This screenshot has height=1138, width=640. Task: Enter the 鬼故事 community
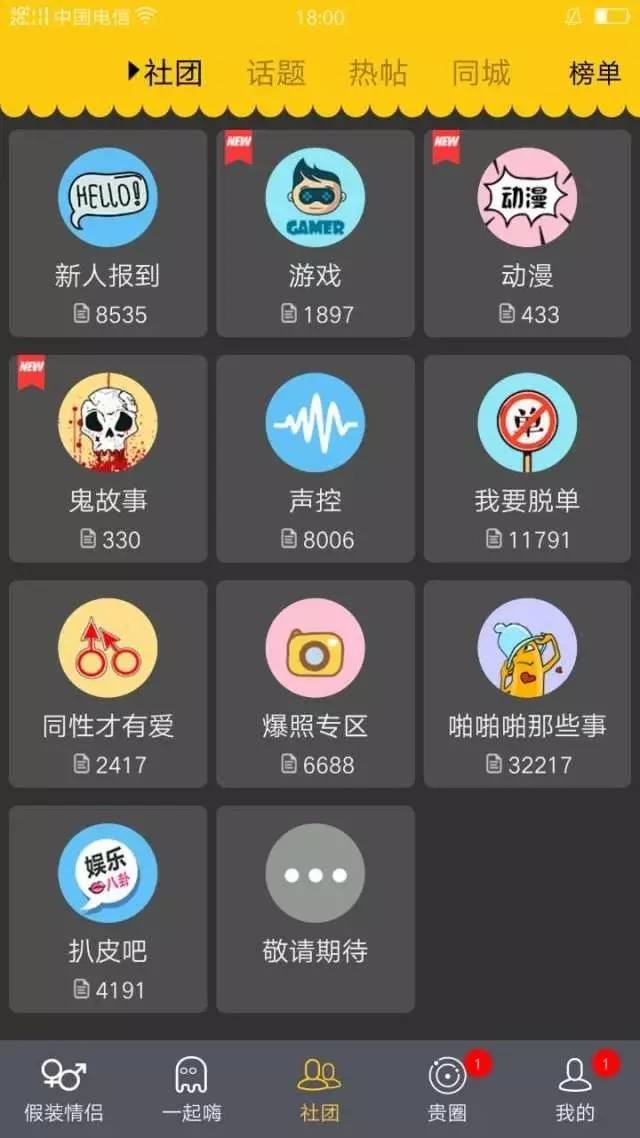point(108,458)
